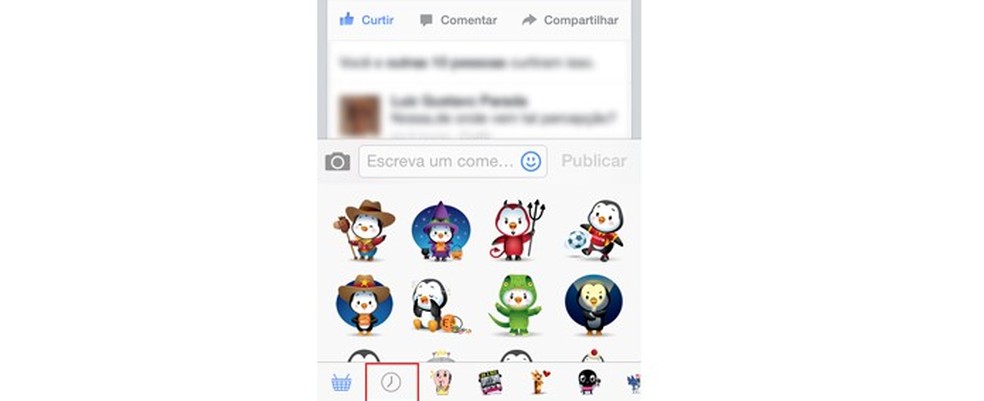Share the post via Compartilhar
Viewport: 984px width, 401px height.
[569, 20]
